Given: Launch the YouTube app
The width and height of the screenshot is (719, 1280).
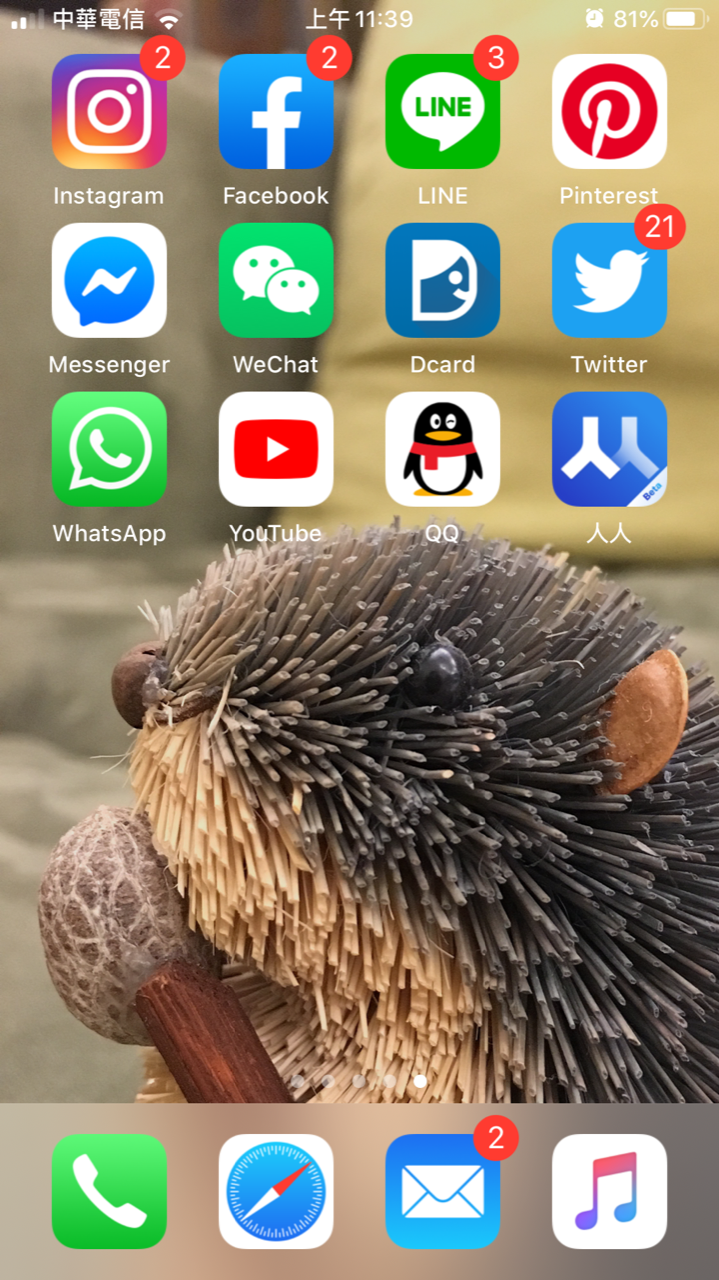Looking at the screenshot, I should click(276, 449).
